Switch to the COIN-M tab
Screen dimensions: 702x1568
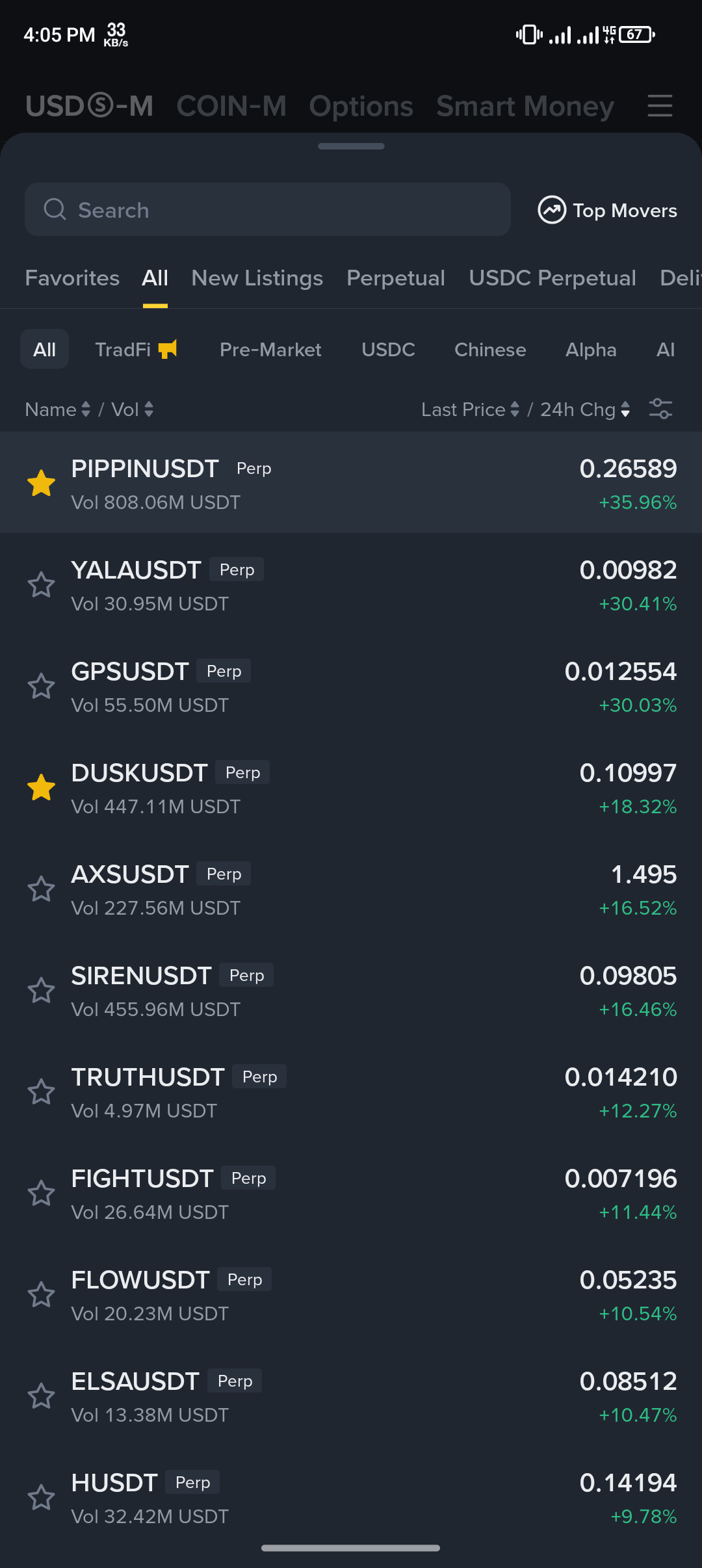[231, 106]
